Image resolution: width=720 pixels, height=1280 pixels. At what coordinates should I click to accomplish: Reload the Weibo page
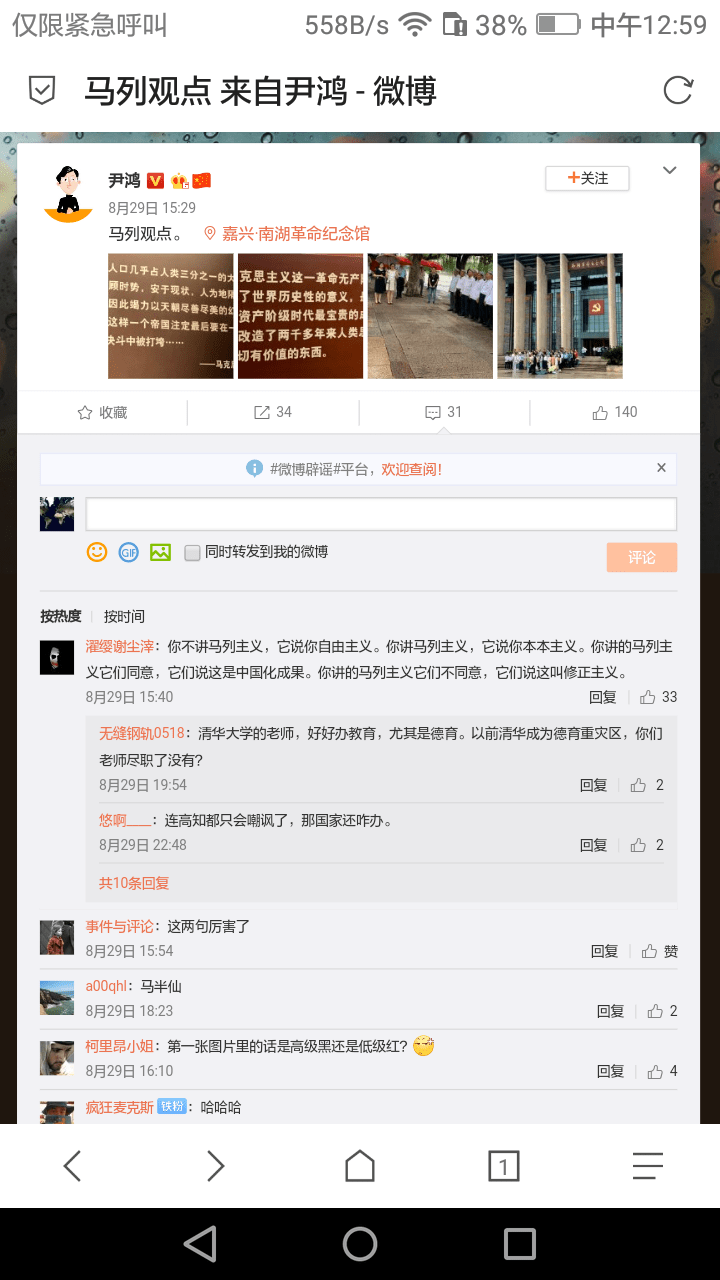tap(678, 91)
